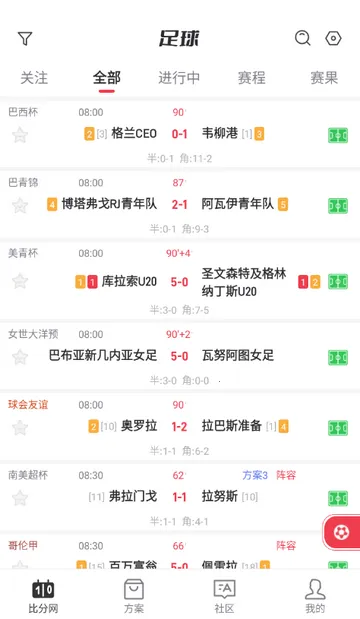Screen dimensions: 360x619
Task: Open 方案3 for 弗拉门戈 vs 拉努斯
Action: 255,475
